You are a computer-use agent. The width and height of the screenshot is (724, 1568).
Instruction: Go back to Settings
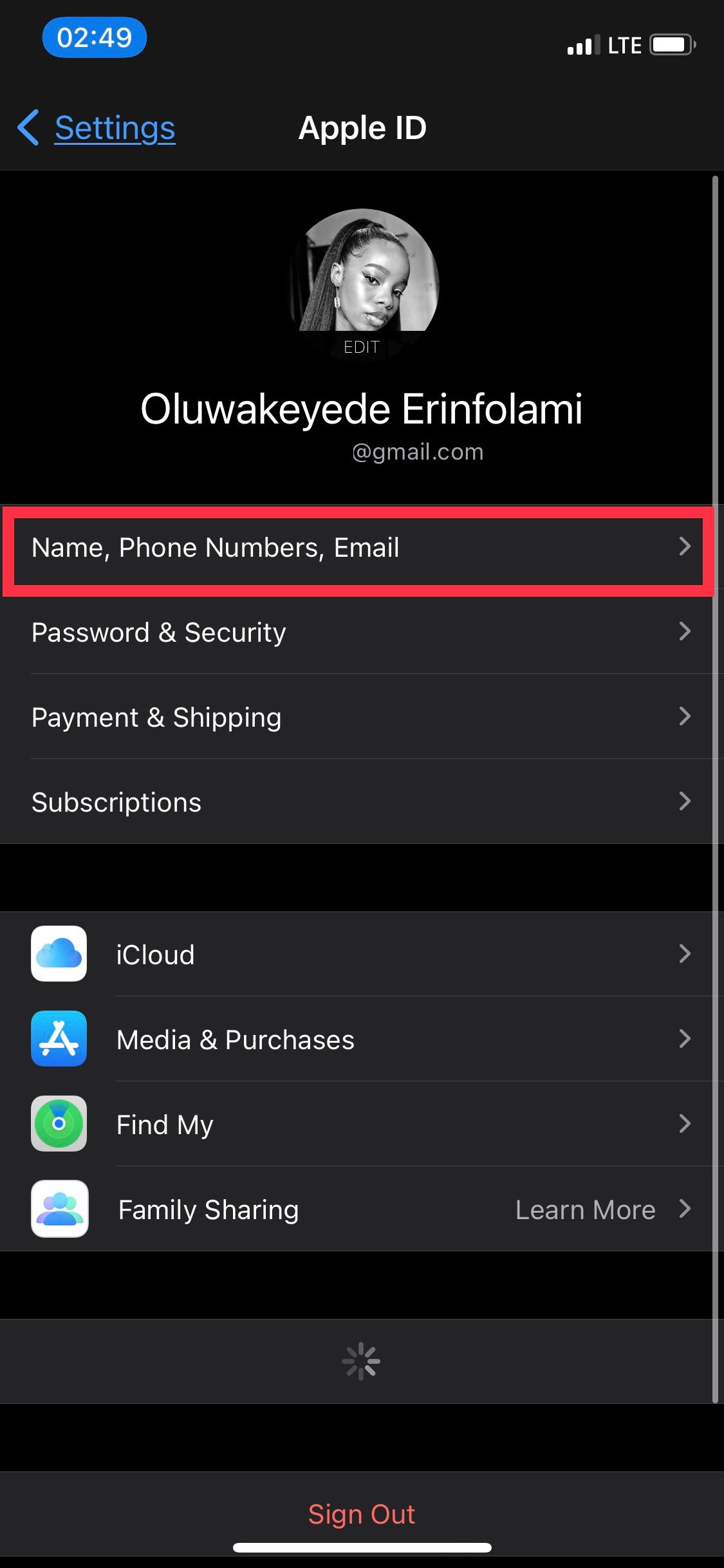[x=97, y=127]
